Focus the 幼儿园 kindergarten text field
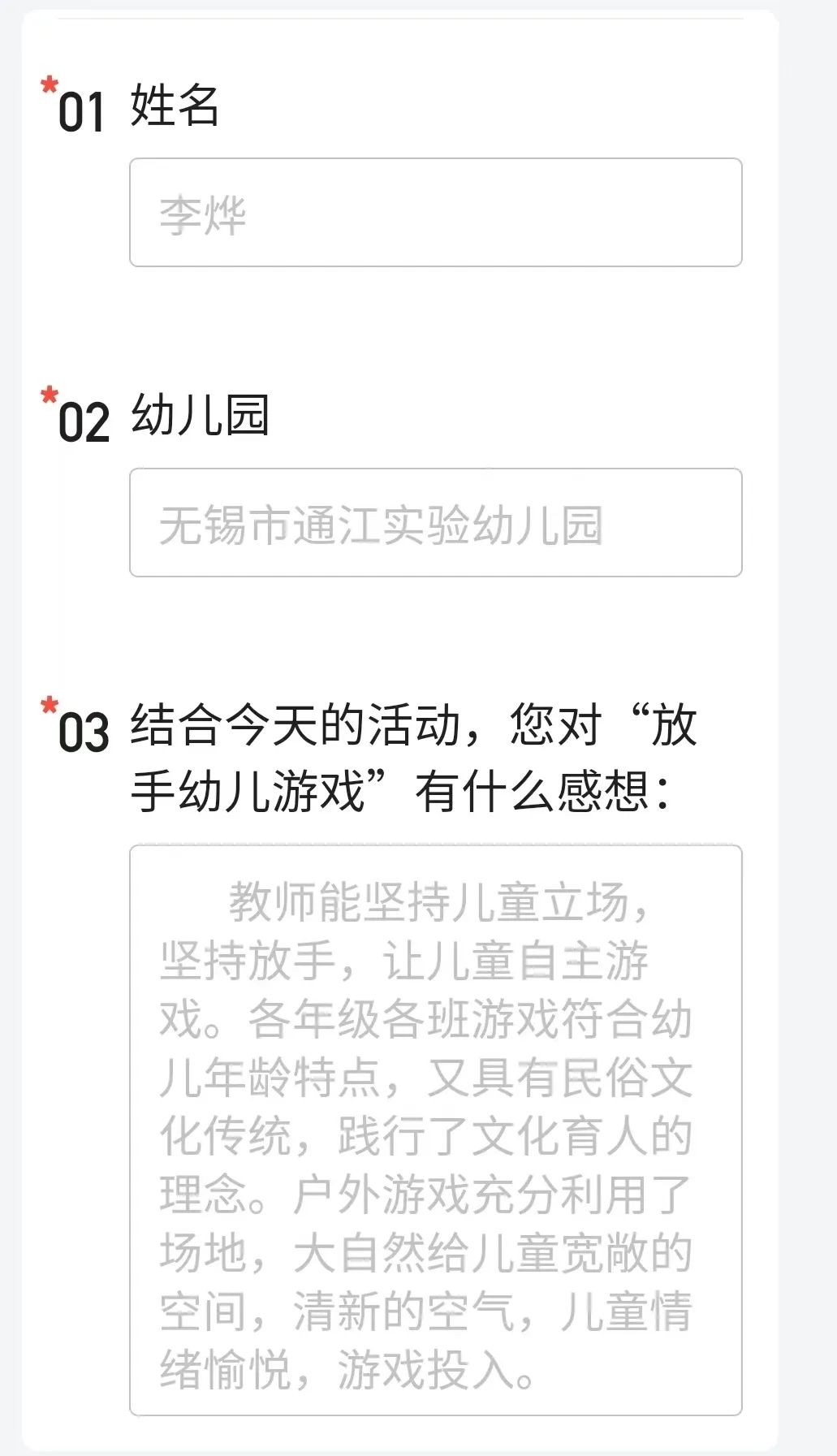Screen dimensions: 837x1456 (x=435, y=523)
